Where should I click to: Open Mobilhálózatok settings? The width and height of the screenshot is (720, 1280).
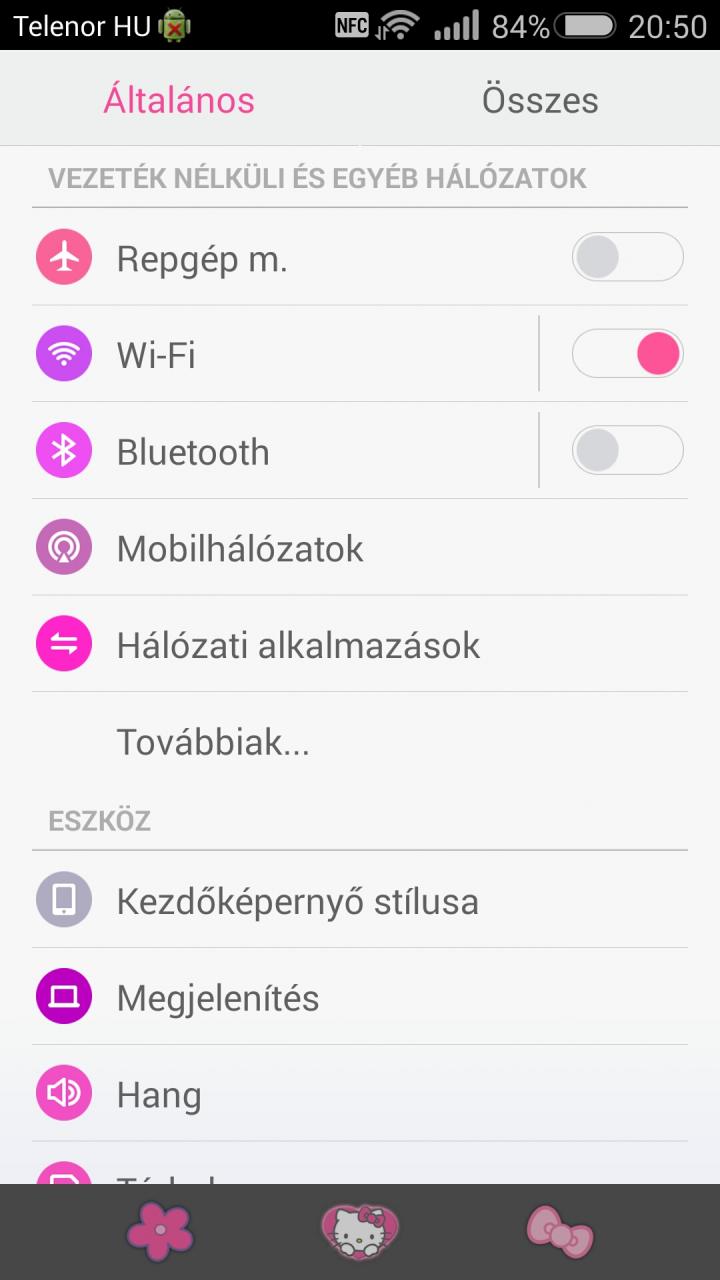coord(360,548)
